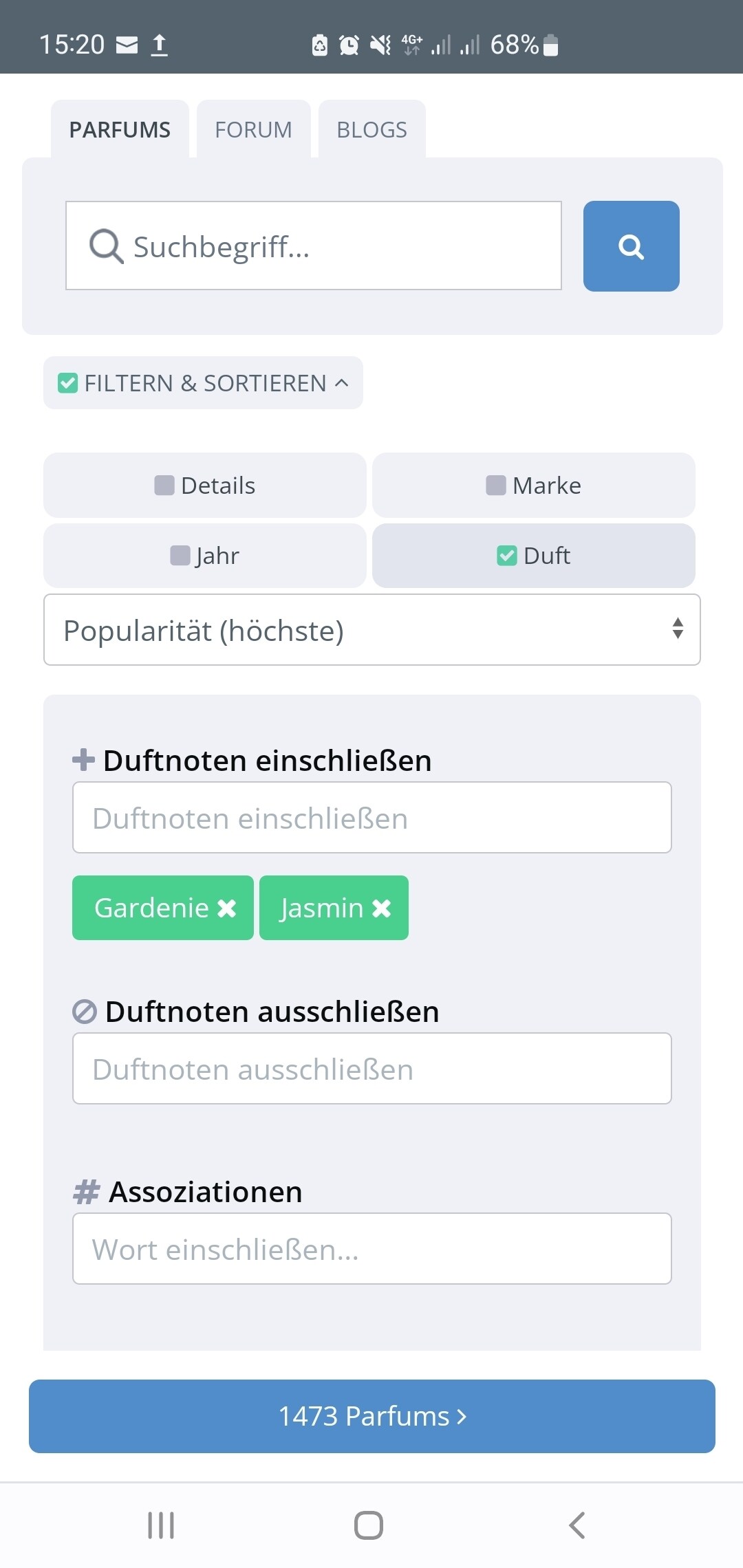Tap the Duftnoten einschließen field
This screenshot has width=743, height=1568.
pos(371,818)
